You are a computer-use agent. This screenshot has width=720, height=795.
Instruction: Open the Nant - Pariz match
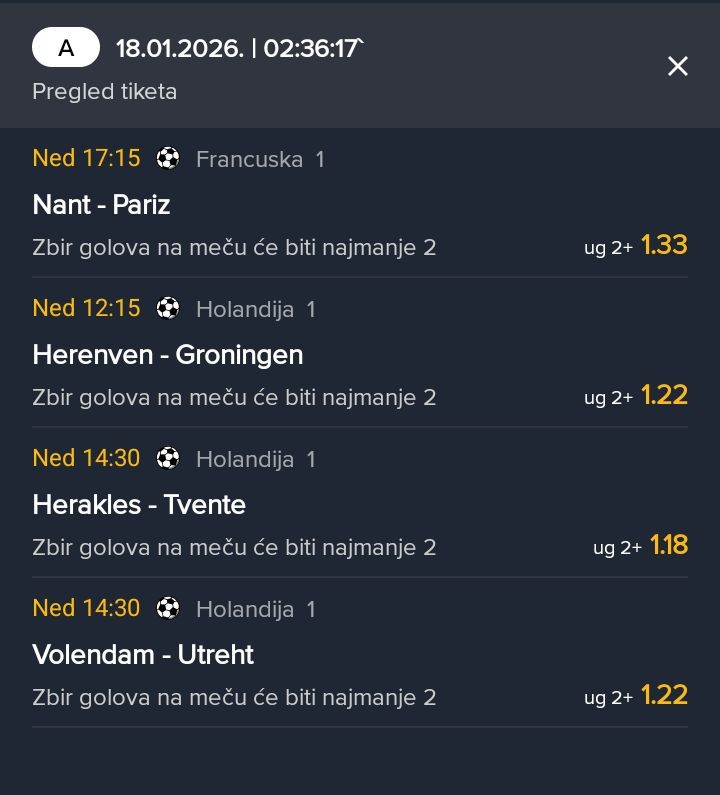point(102,205)
